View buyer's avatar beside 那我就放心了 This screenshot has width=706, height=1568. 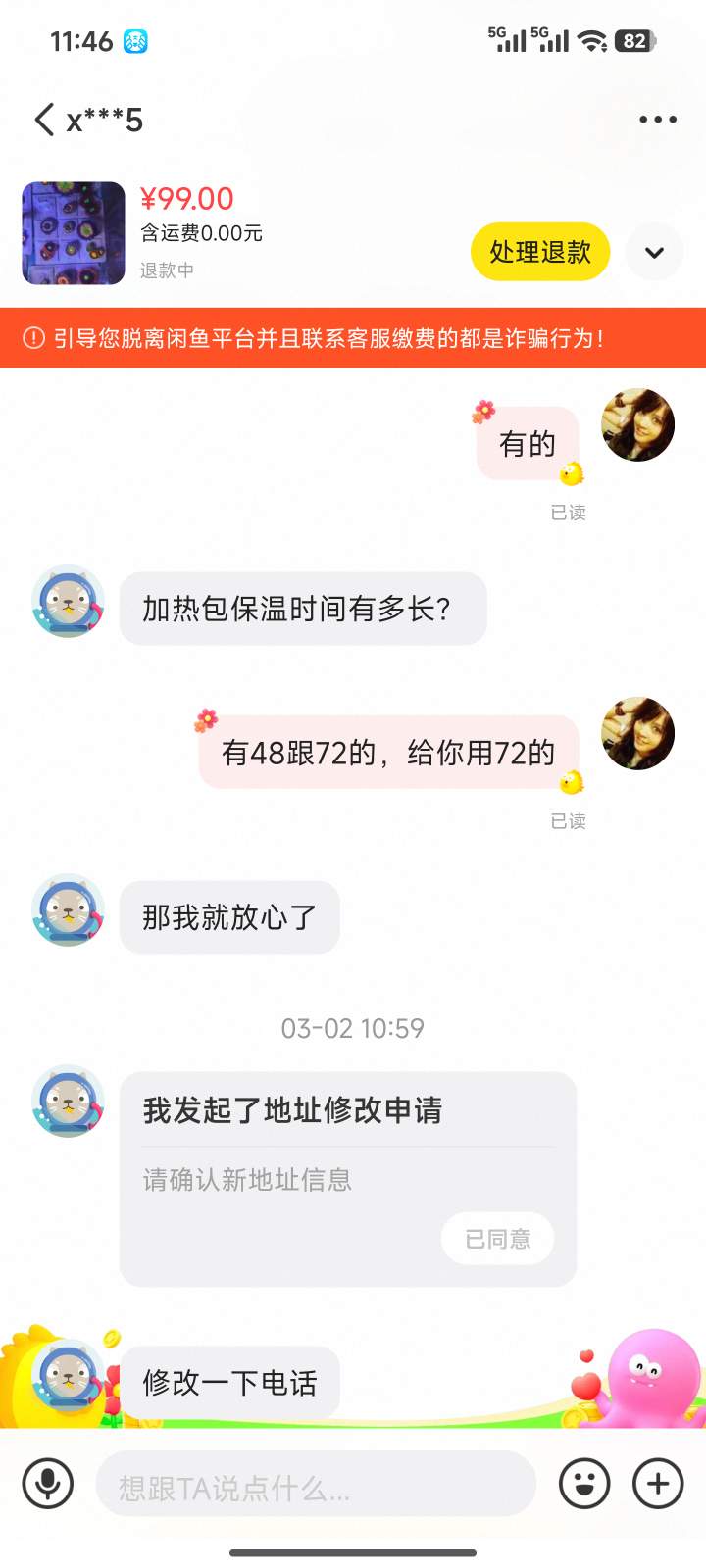(68, 910)
